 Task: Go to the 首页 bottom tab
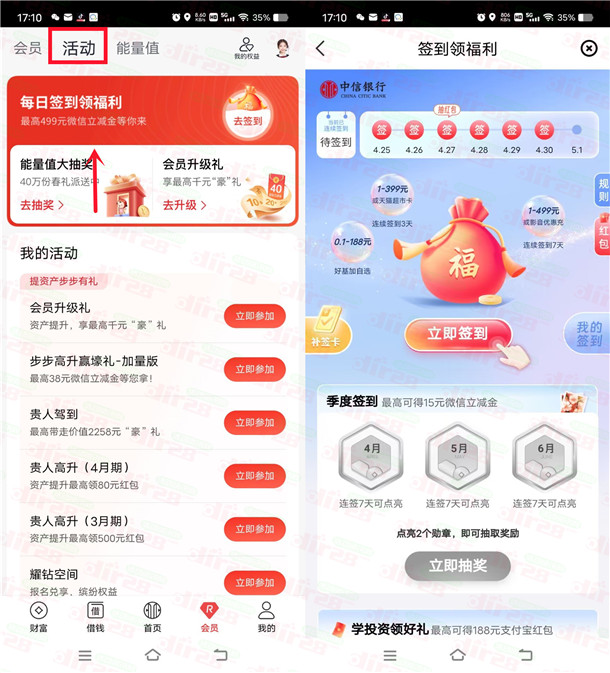152,616
